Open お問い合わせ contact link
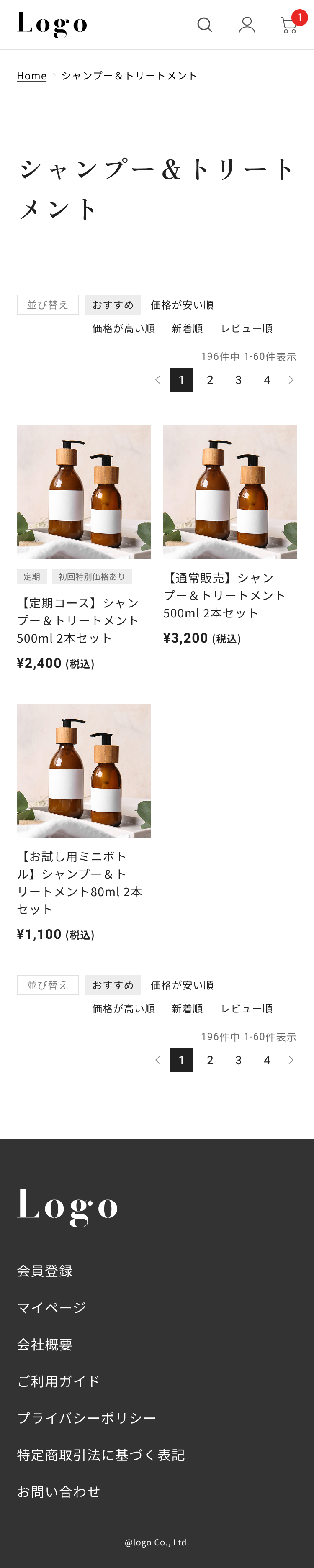The image size is (314, 1568). (59, 1491)
